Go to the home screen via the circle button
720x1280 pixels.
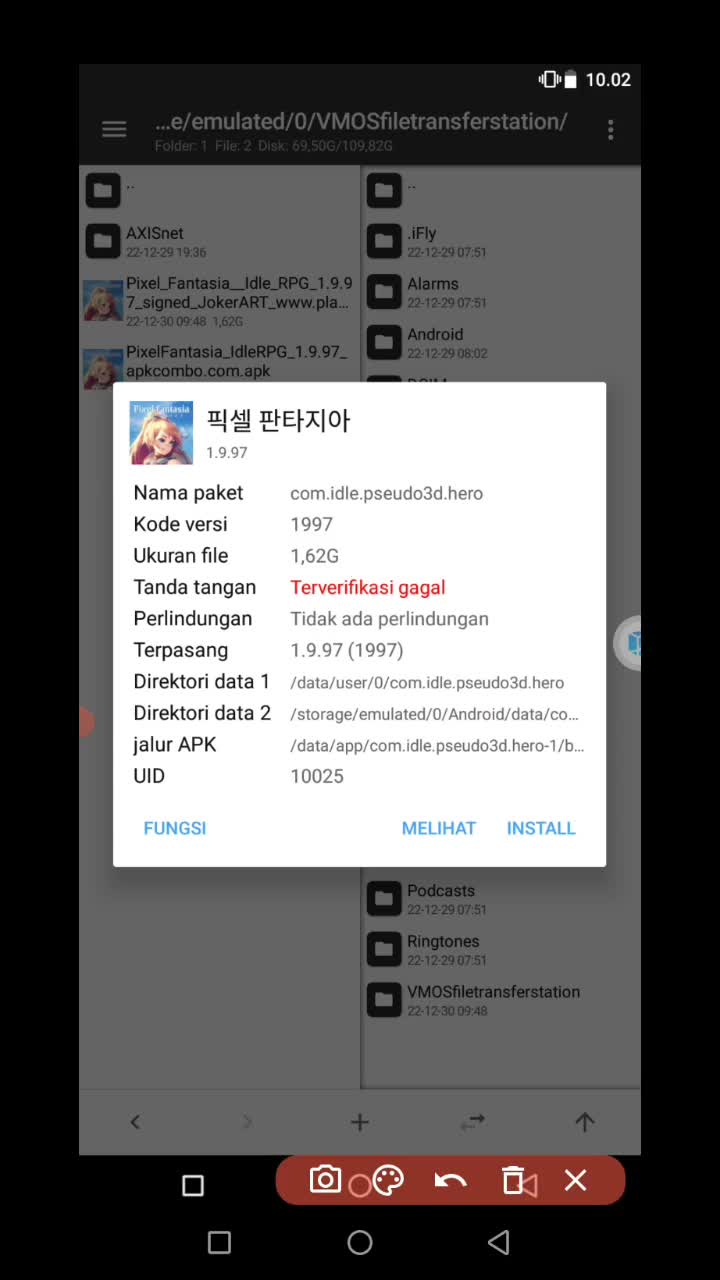click(x=360, y=1242)
